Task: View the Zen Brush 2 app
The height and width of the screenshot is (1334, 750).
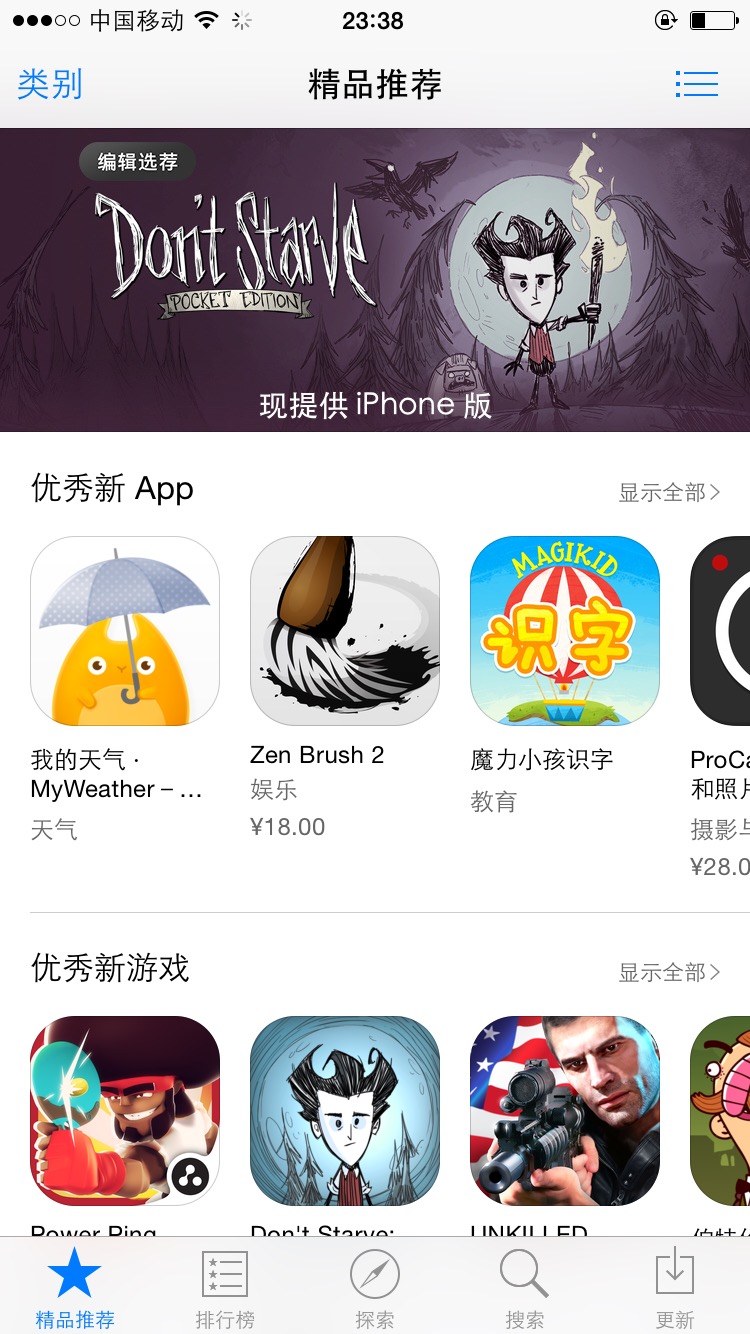Action: 345,631
